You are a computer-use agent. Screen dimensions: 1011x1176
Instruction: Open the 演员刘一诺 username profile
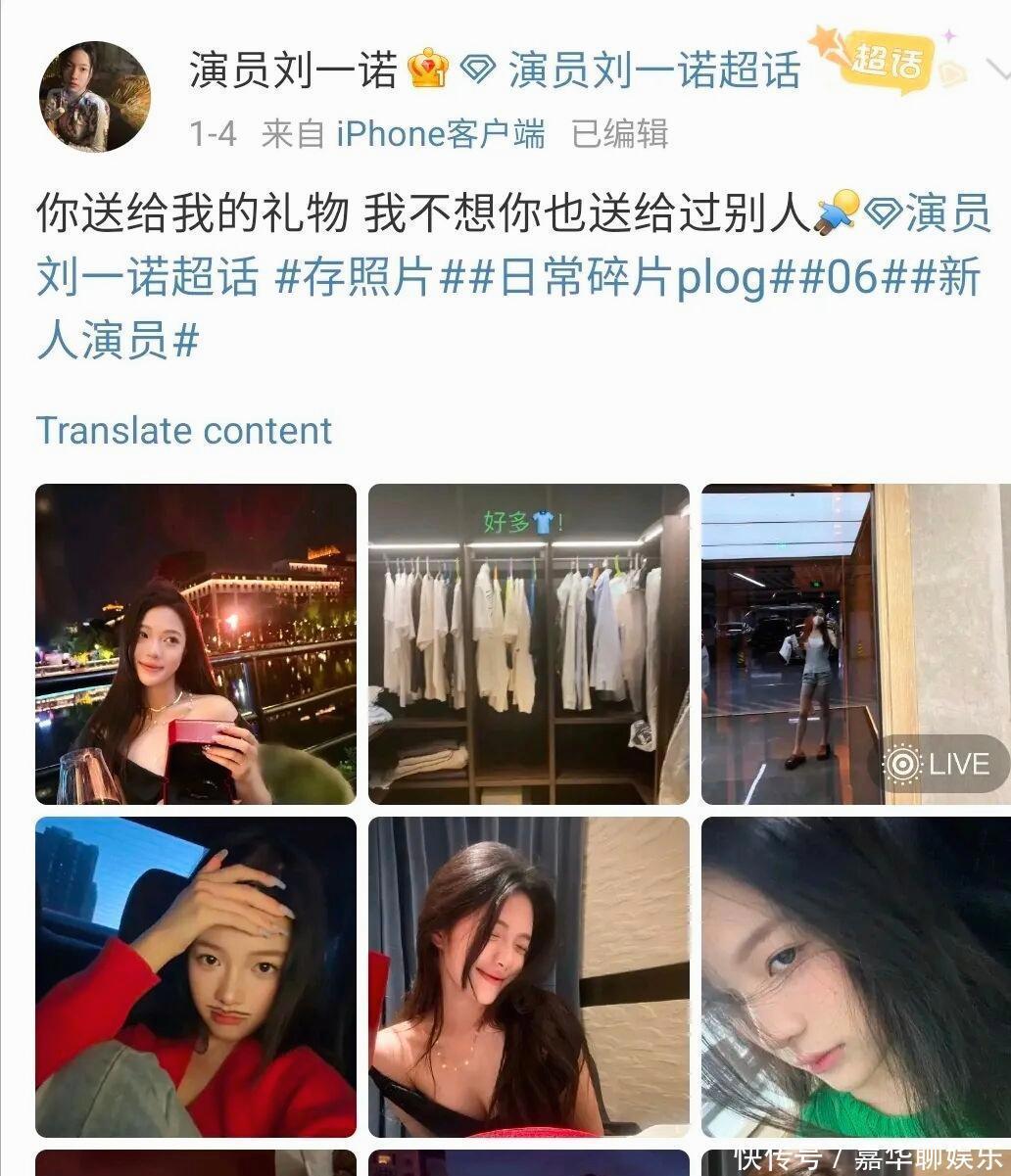(293, 71)
